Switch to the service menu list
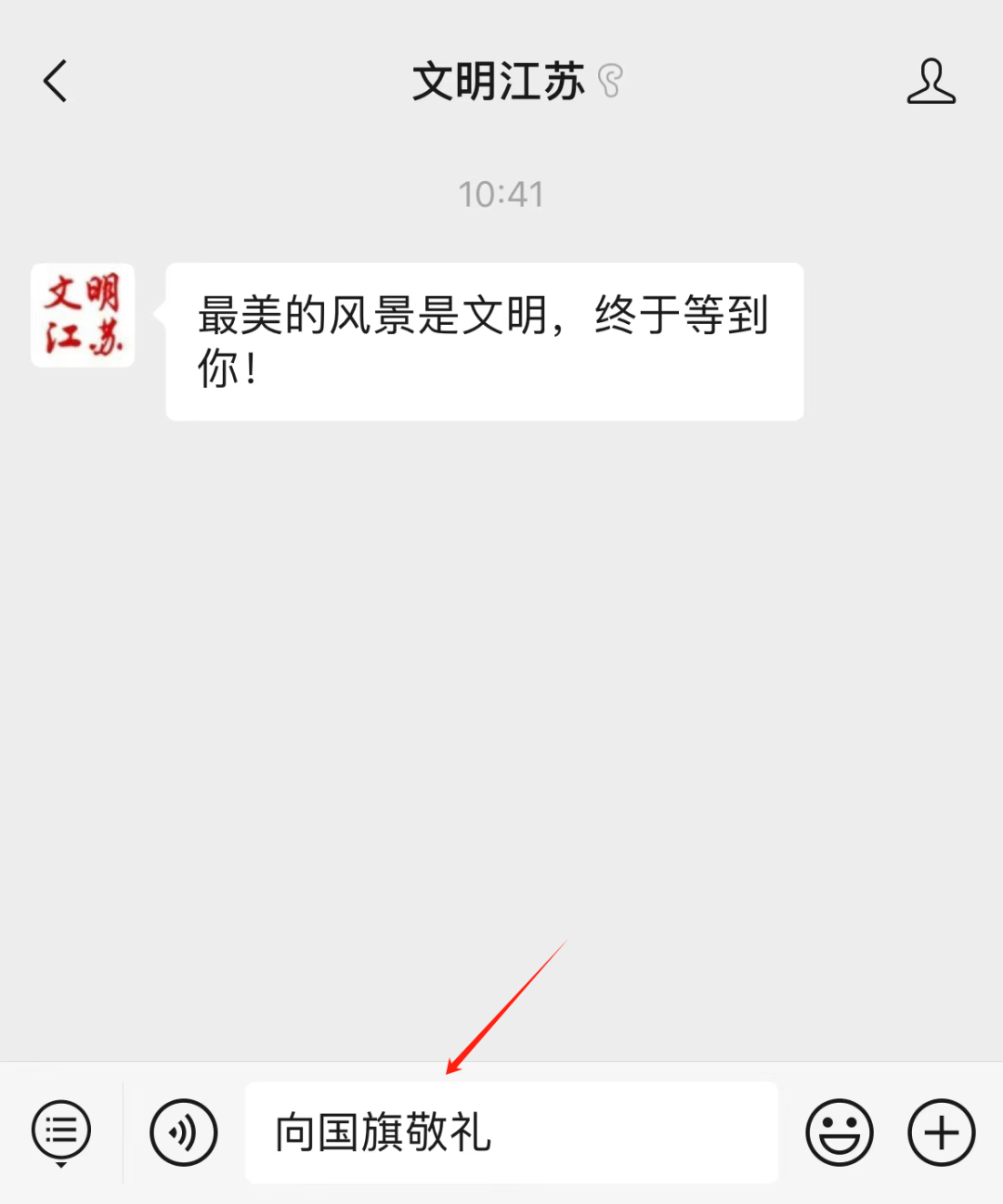Viewport: 1003px width, 1204px height. coord(61,1132)
